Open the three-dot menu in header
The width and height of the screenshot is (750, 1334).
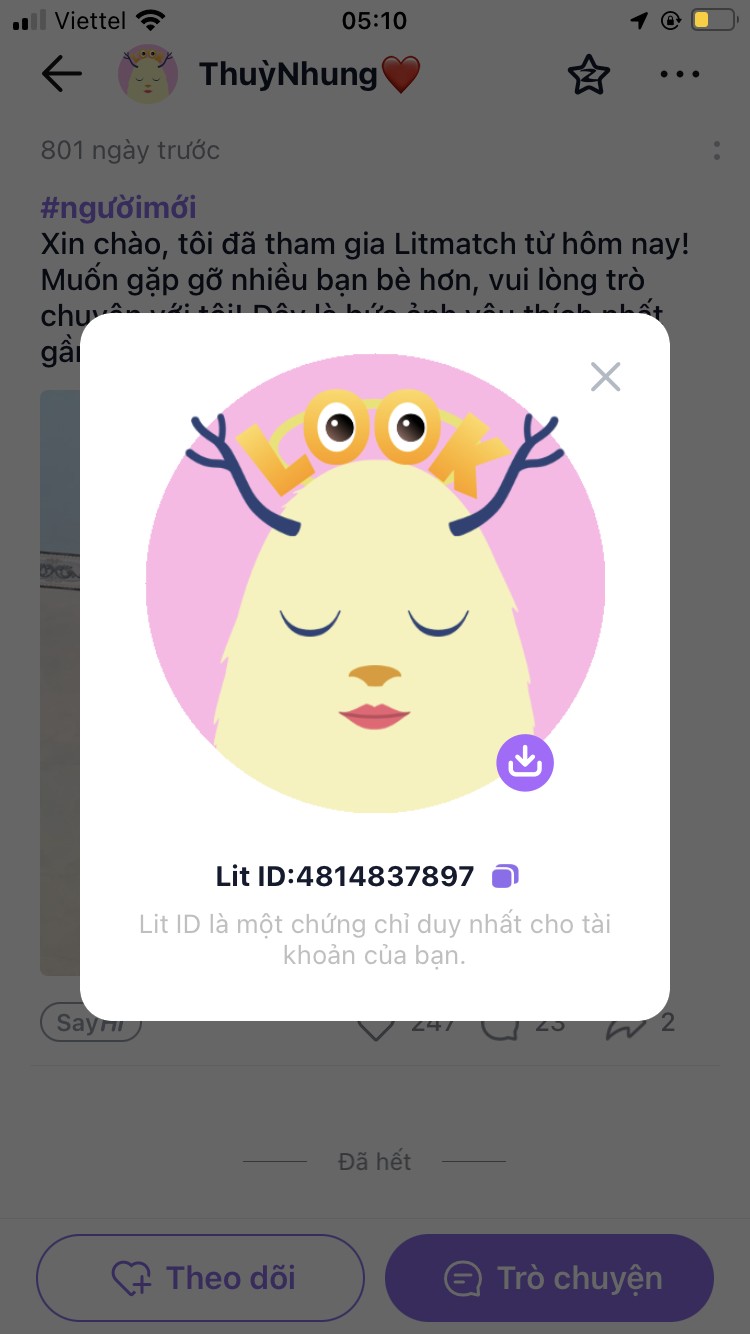pyautogui.click(x=680, y=74)
